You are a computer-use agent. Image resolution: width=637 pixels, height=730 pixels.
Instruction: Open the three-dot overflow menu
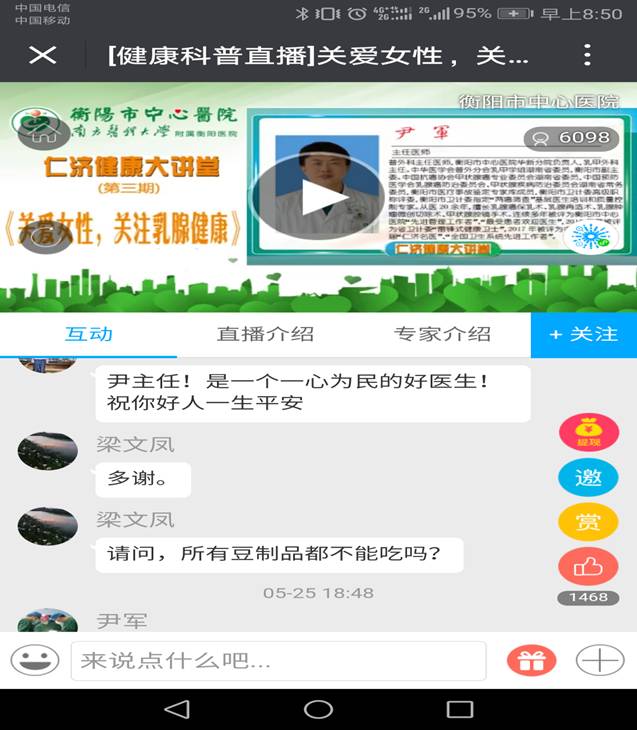click(587, 55)
